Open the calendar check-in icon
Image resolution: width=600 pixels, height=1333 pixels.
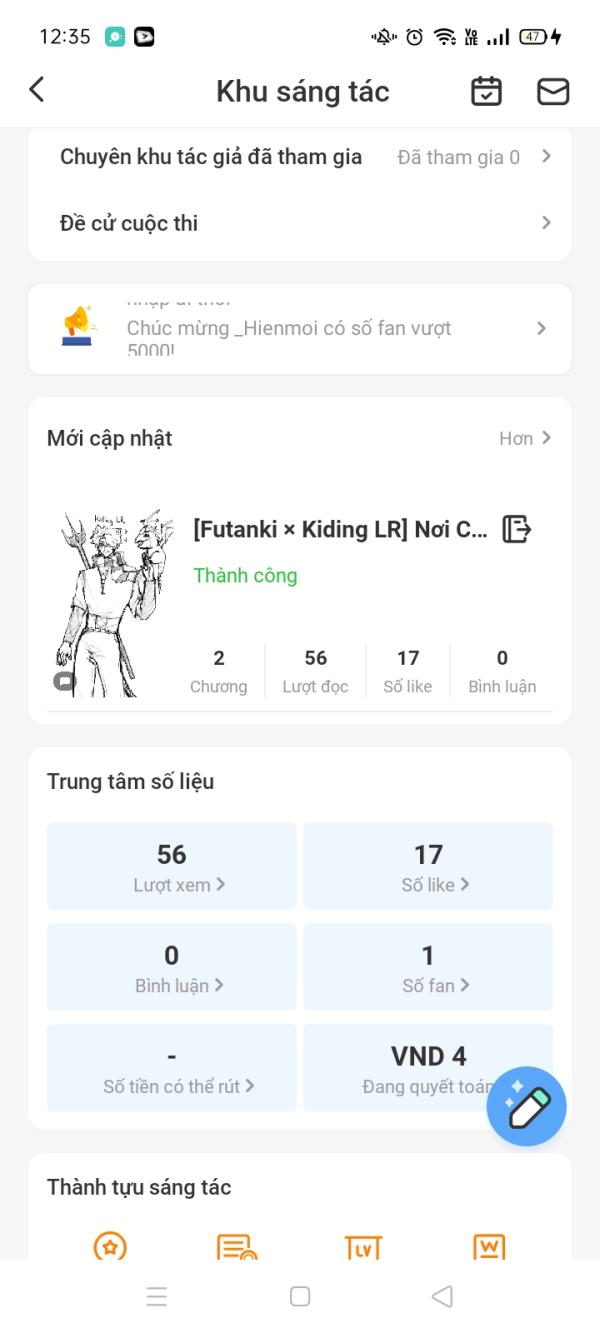[486, 91]
